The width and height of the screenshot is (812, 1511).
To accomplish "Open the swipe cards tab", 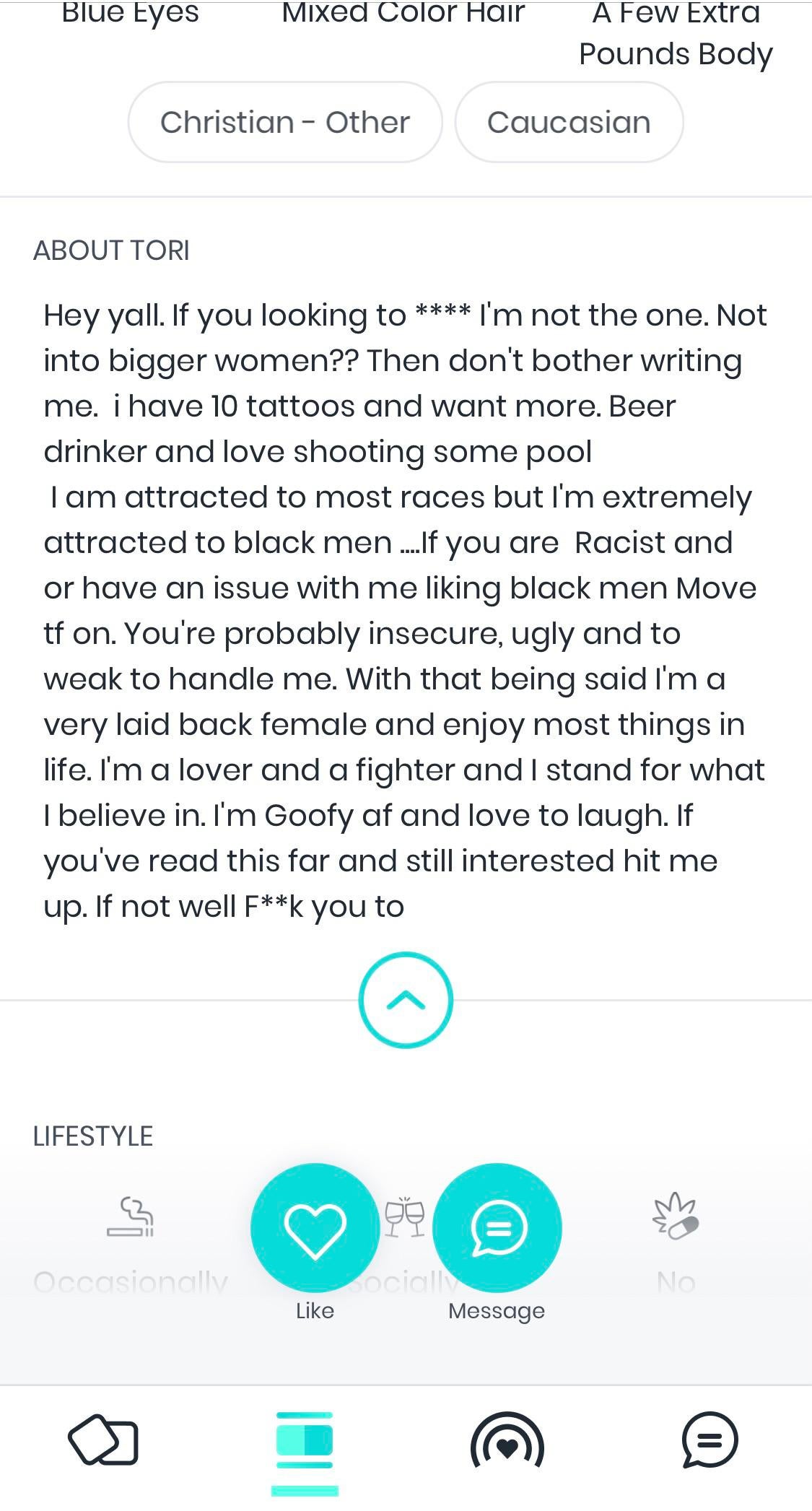I will pos(103,1442).
